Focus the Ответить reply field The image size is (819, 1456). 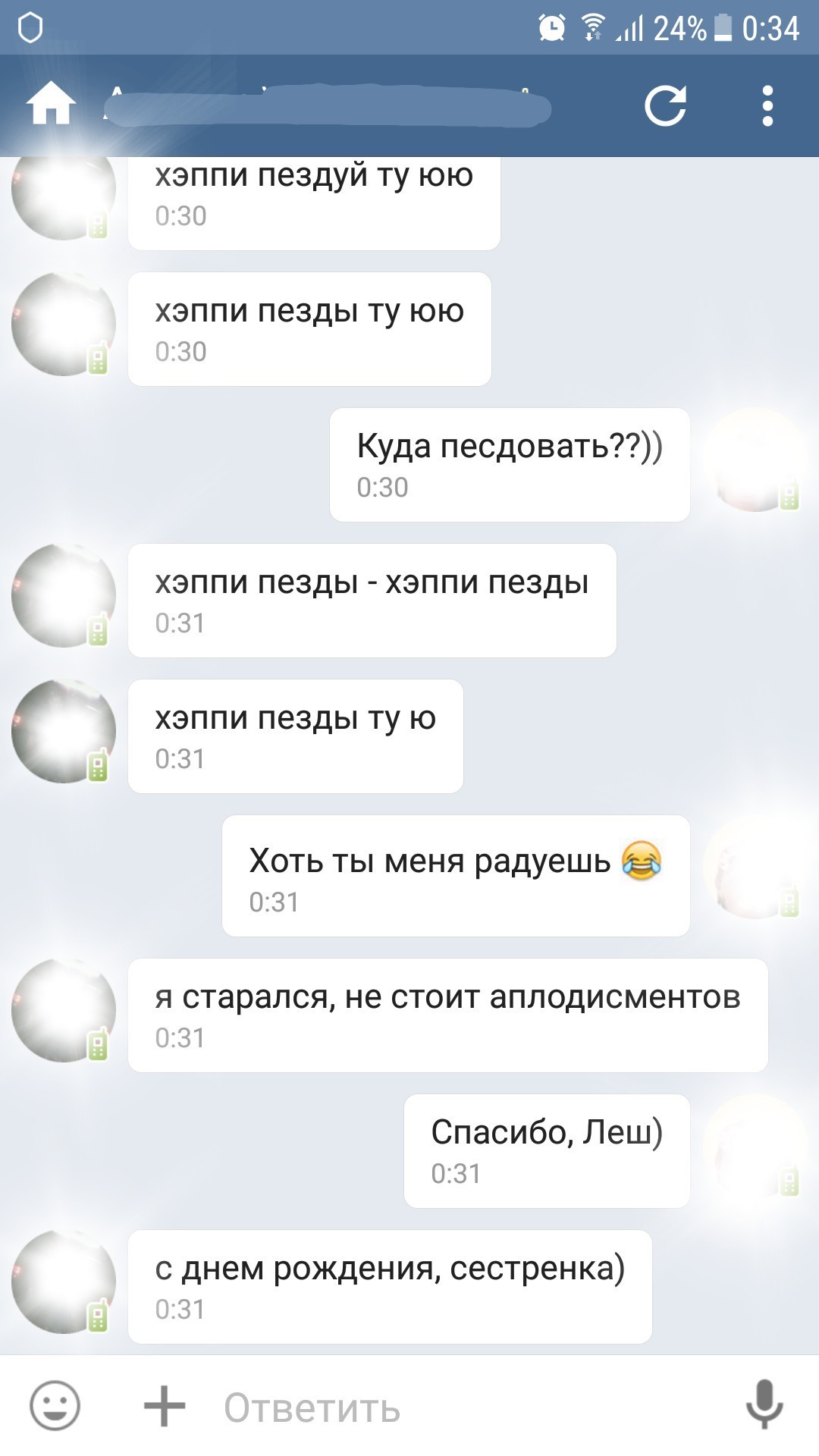click(455, 1407)
